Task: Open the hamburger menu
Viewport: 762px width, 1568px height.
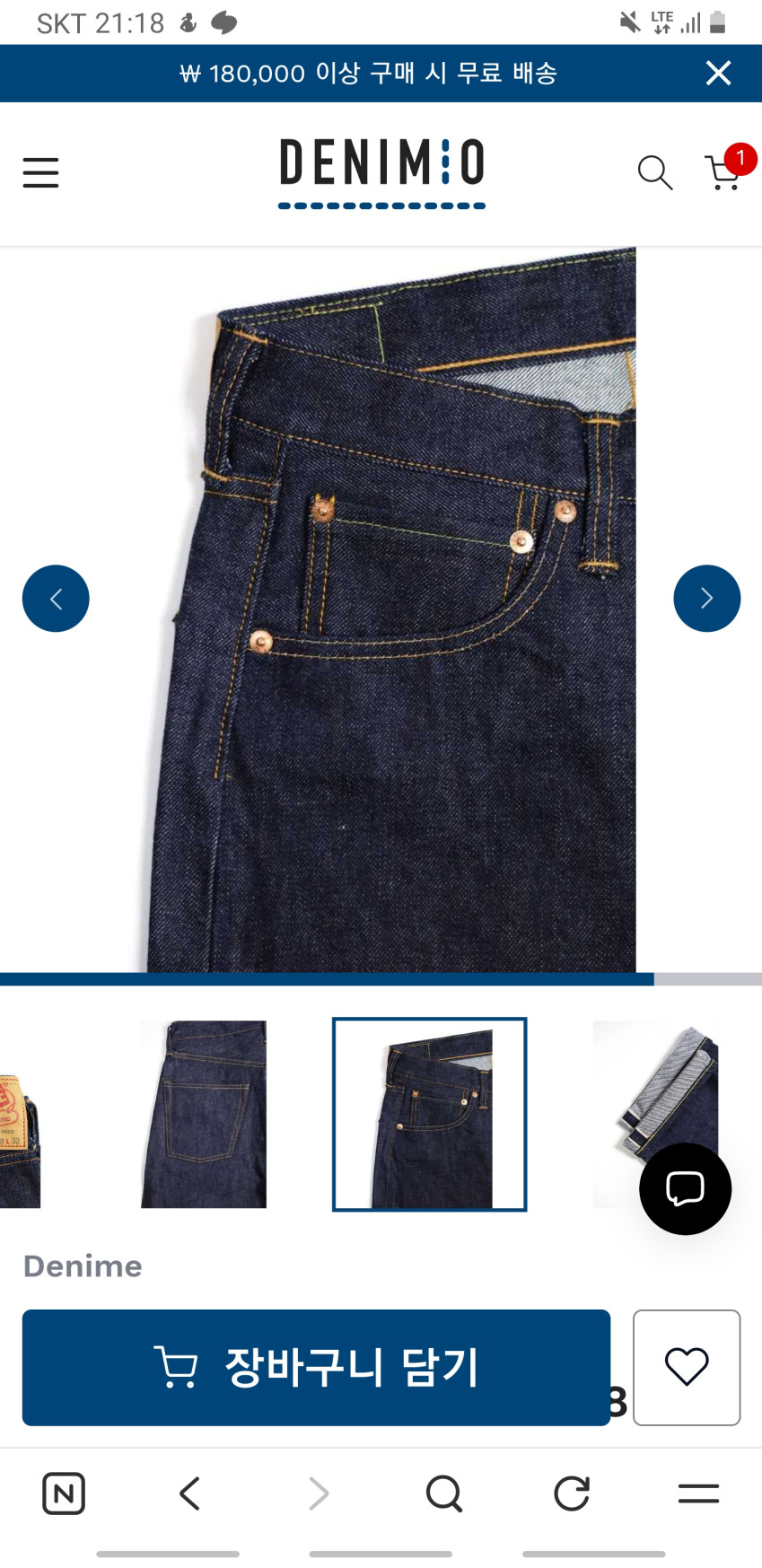Action: pos(40,172)
